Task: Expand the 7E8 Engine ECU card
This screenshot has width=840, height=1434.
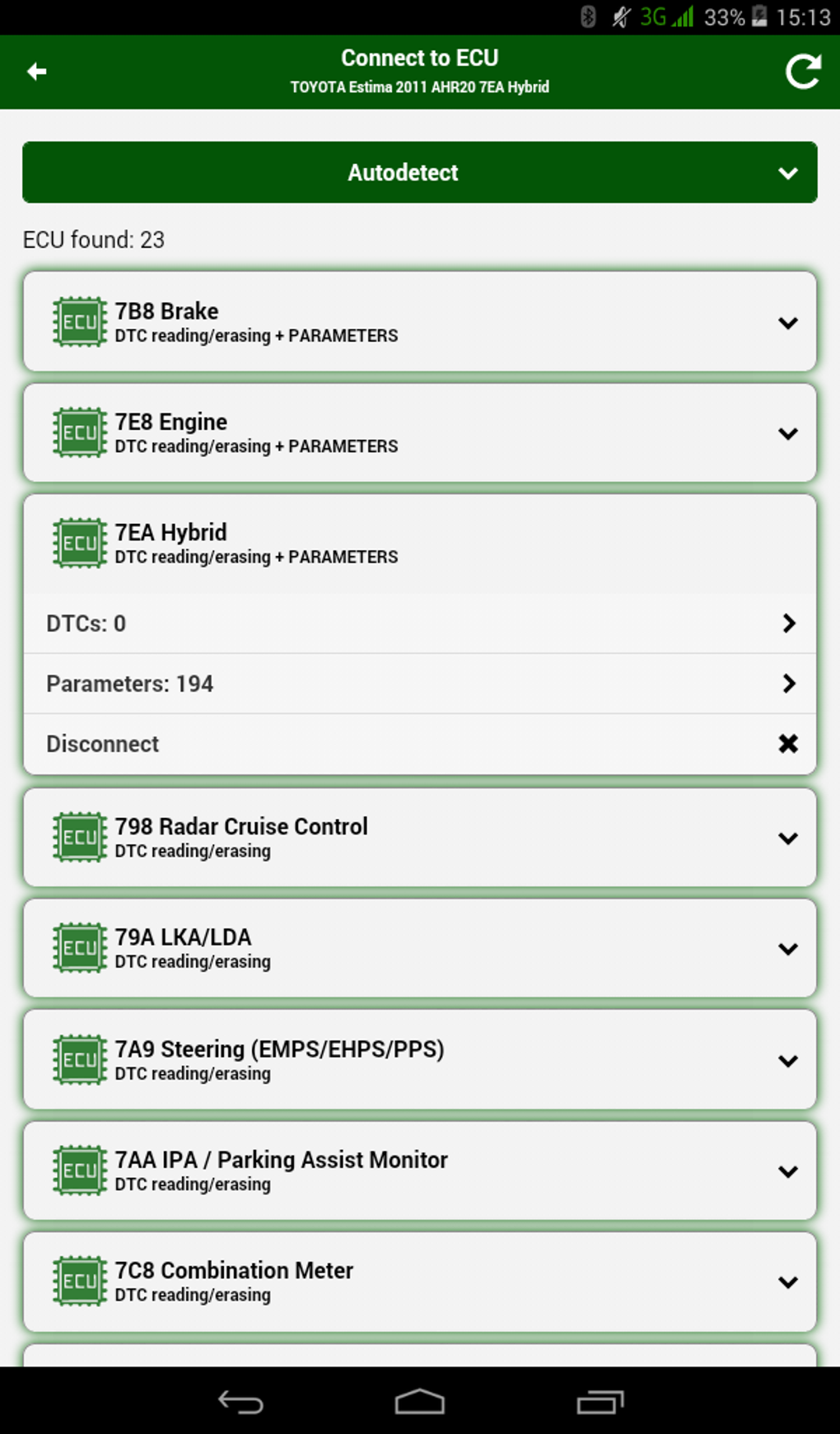Action: pos(419,433)
